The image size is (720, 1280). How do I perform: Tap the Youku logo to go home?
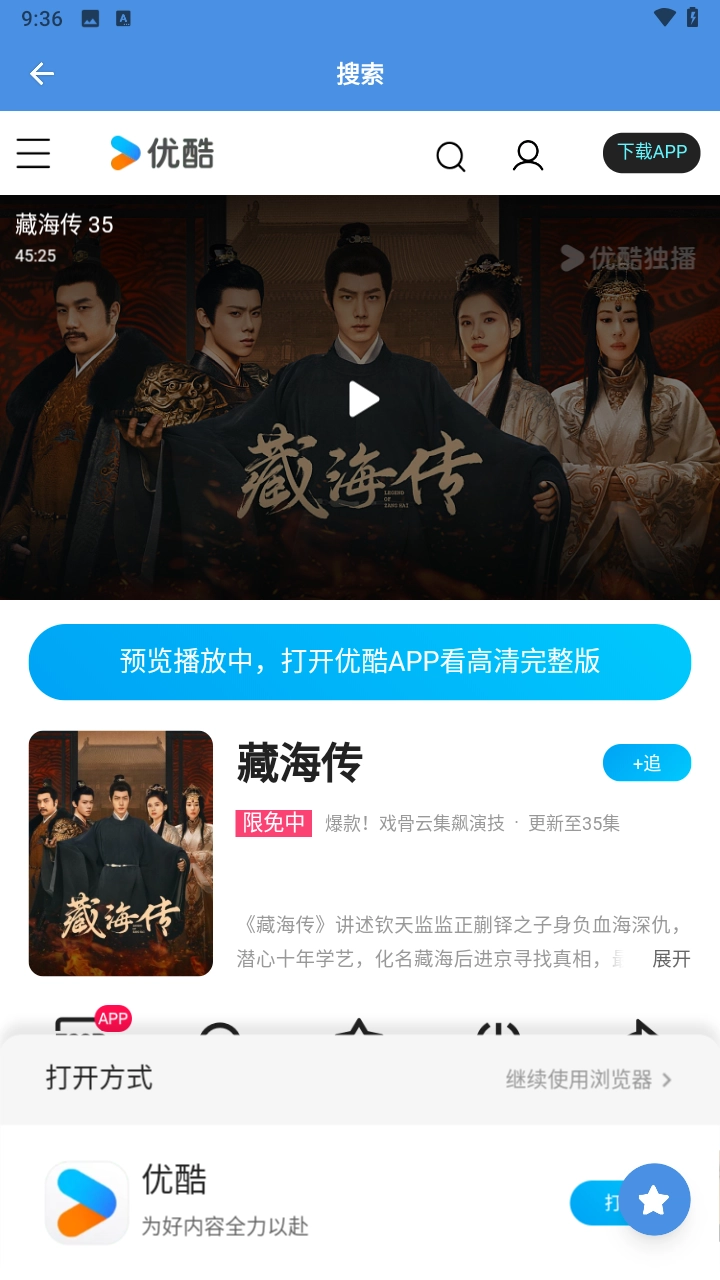[161, 154]
